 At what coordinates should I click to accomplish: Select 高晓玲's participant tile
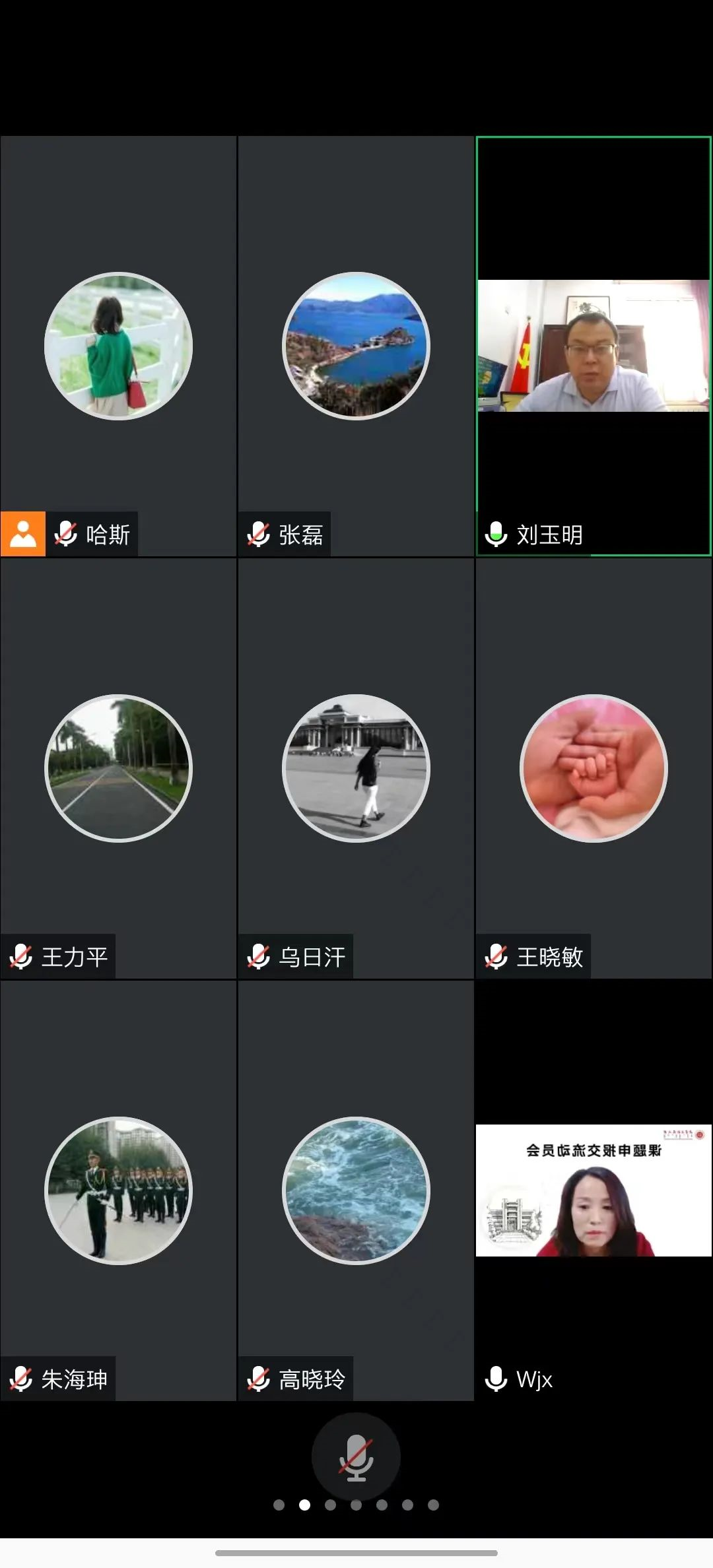tap(356, 1191)
